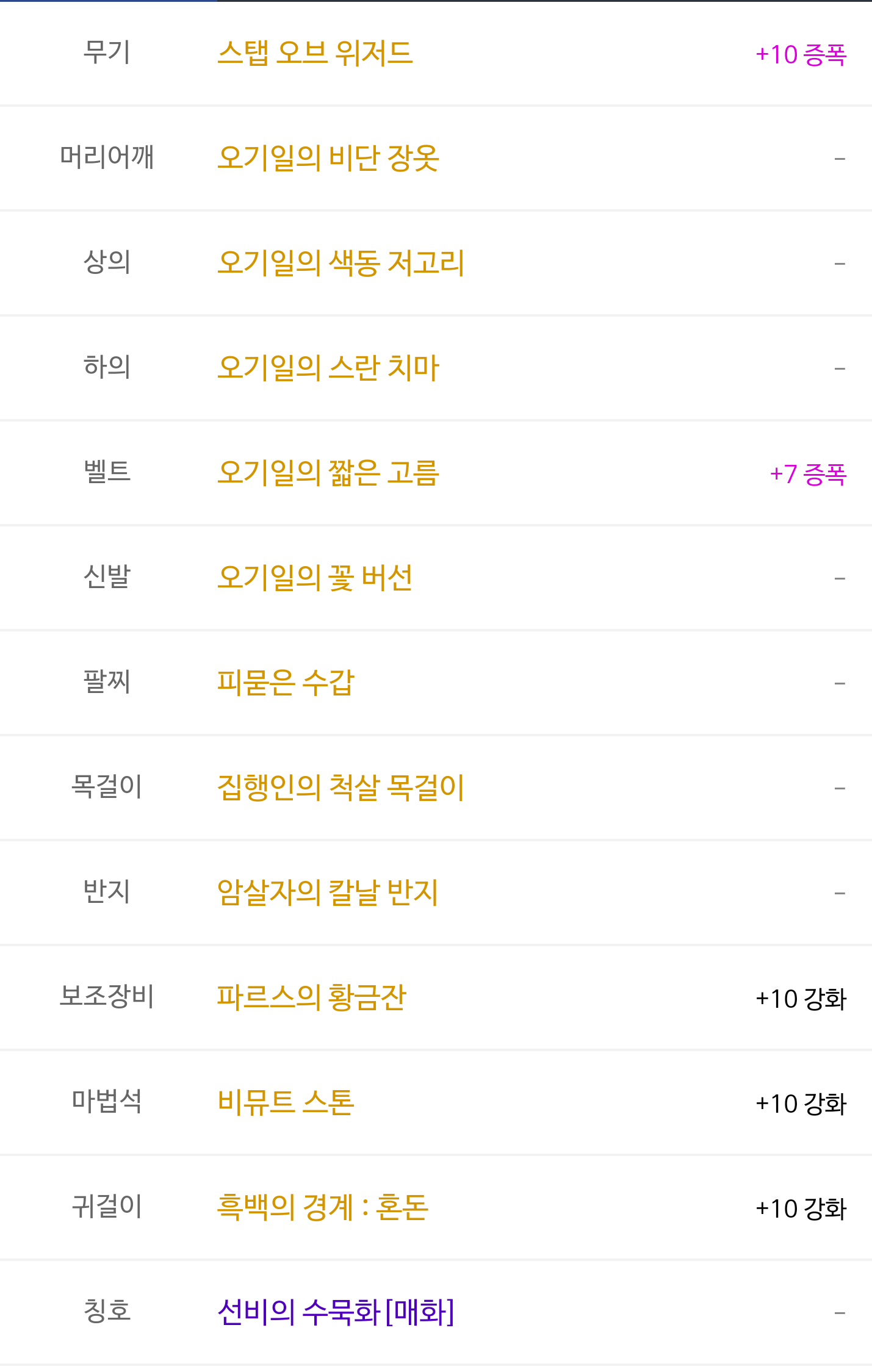The height and width of the screenshot is (1372, 872).
Task: Open the ring 암살자의 칼날 반지
Action: [x=328, y=893]
